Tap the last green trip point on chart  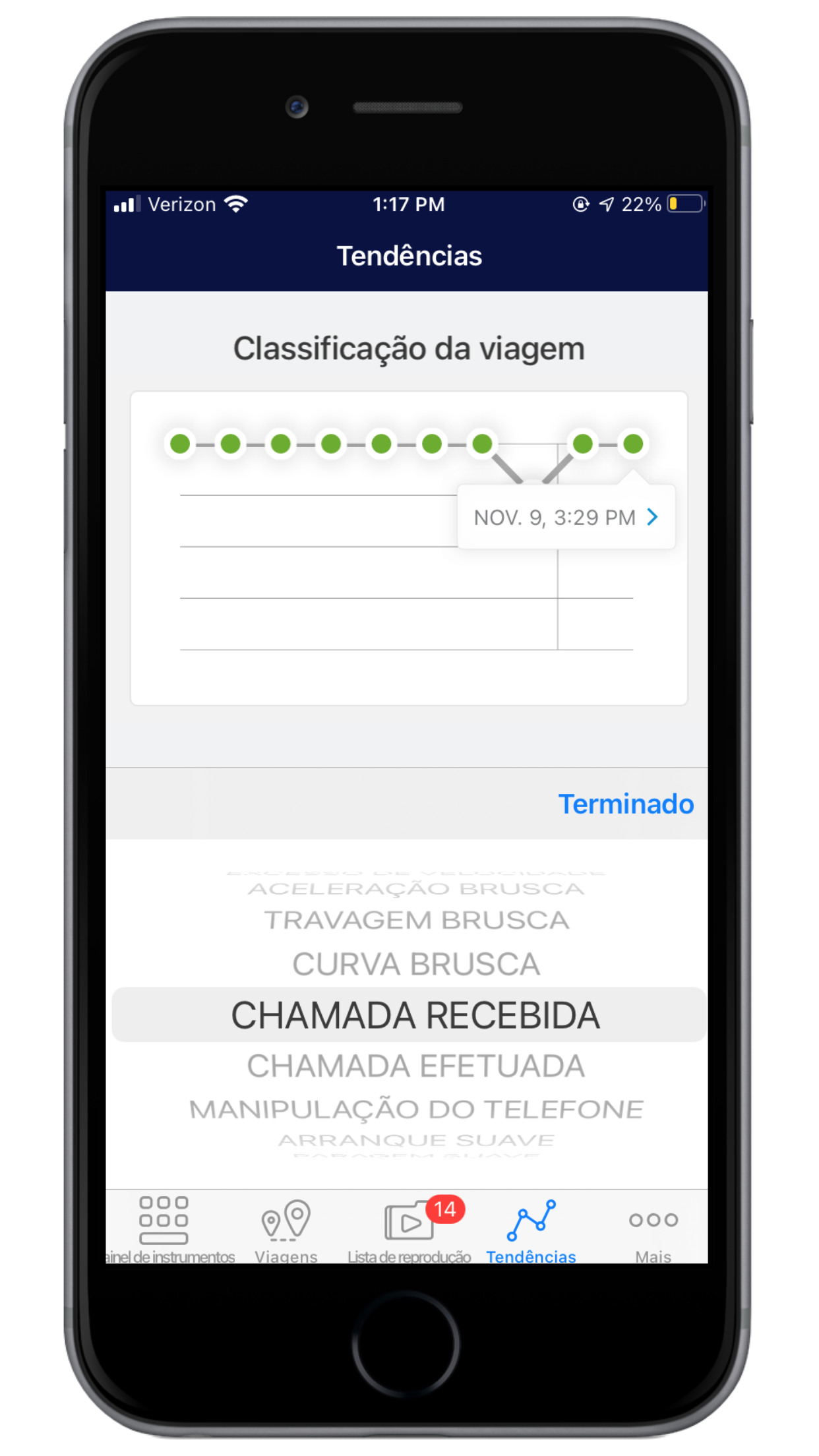[x=633, y=444]
